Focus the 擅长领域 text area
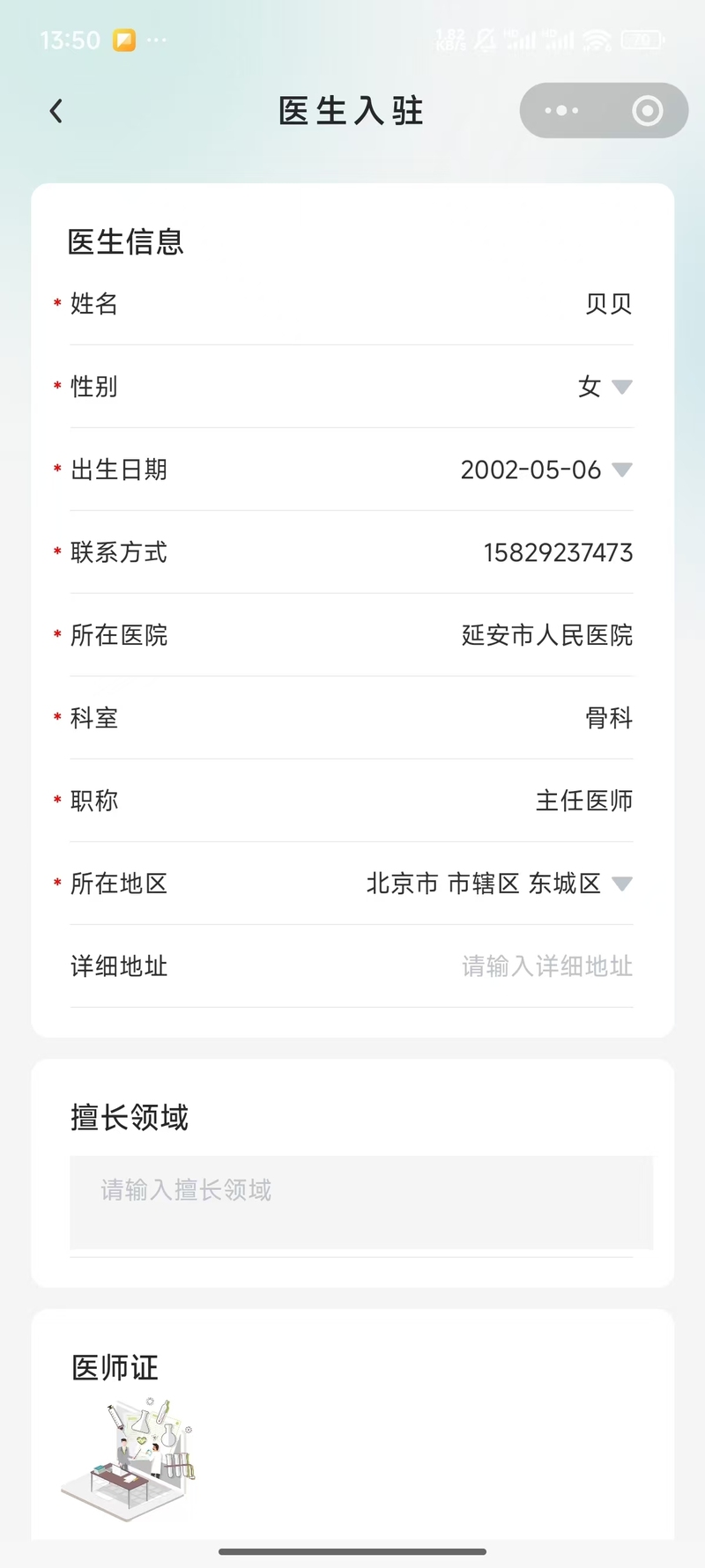The image size is (705, 1568). click(x=361, y=1202)
